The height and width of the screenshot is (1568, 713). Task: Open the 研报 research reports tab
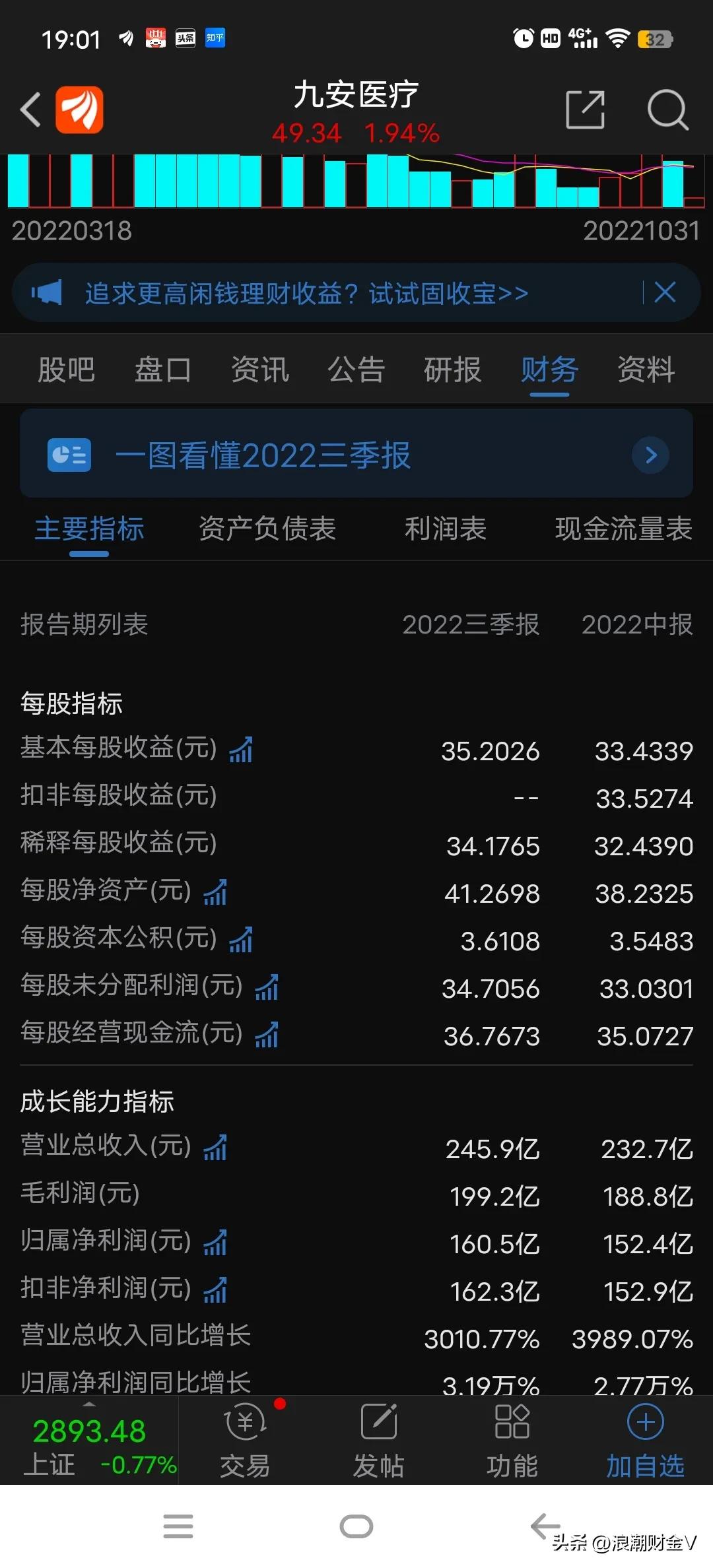(x=452, y=370)
